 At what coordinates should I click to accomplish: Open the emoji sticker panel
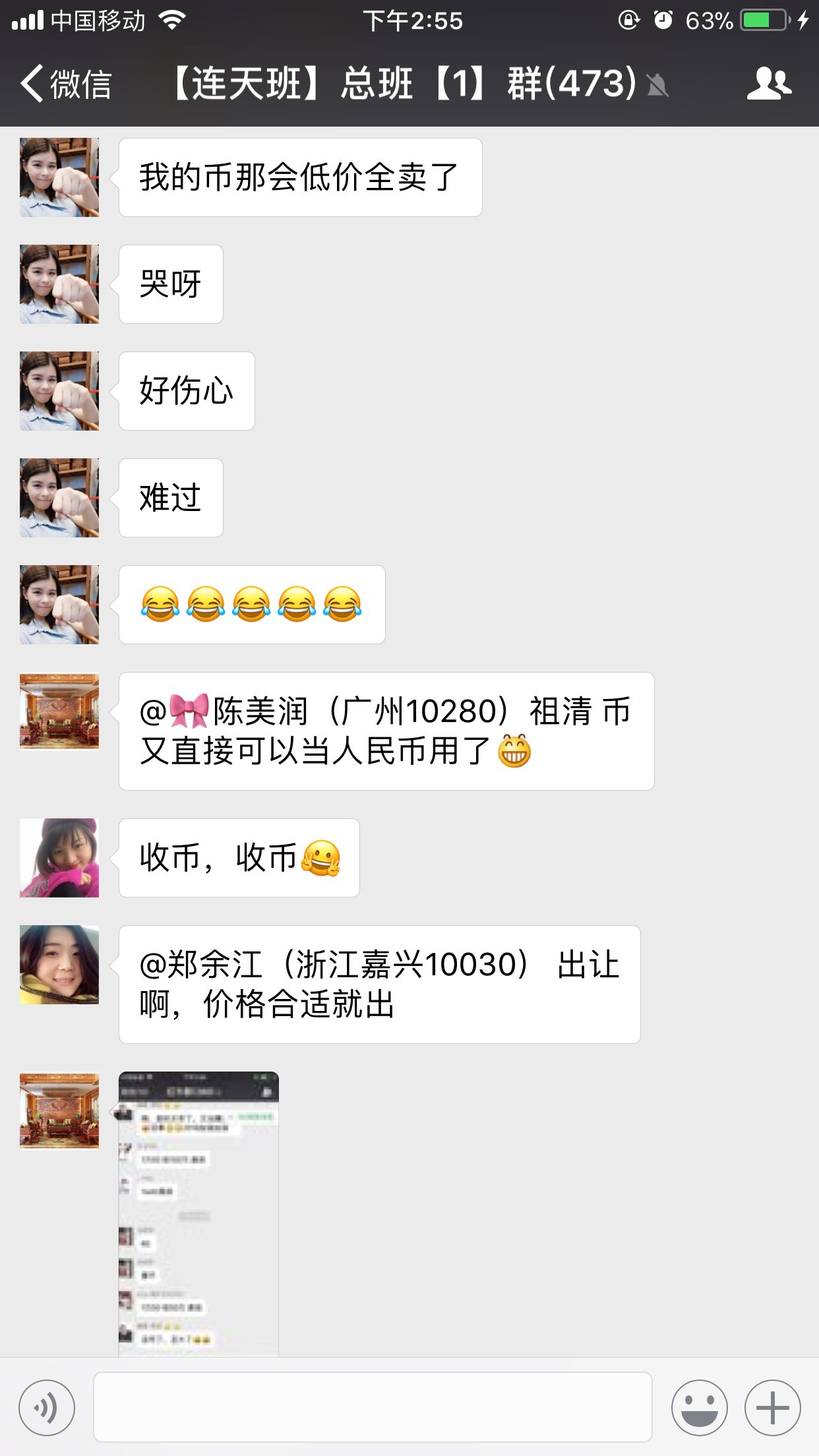pyautogui.click(x=700, y=1407)
